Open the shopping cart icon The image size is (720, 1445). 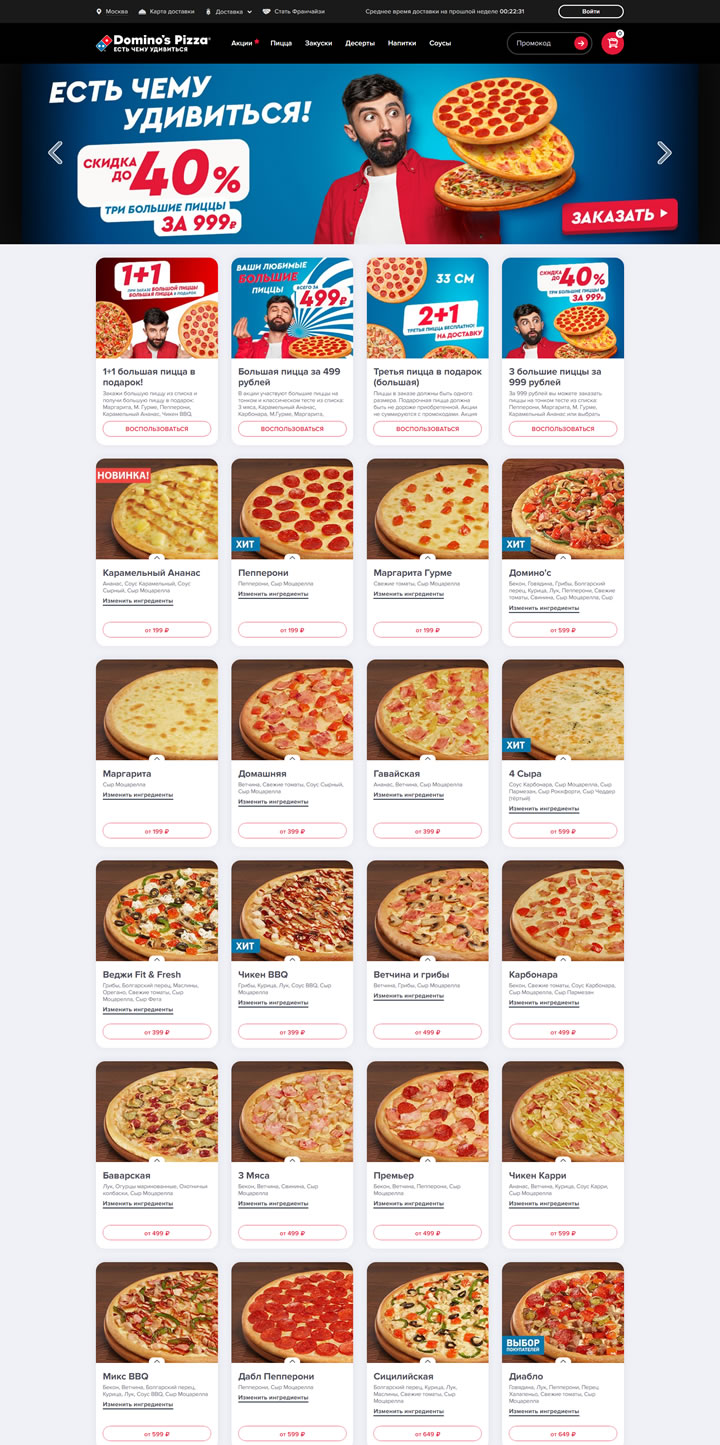tap(612, 43)
